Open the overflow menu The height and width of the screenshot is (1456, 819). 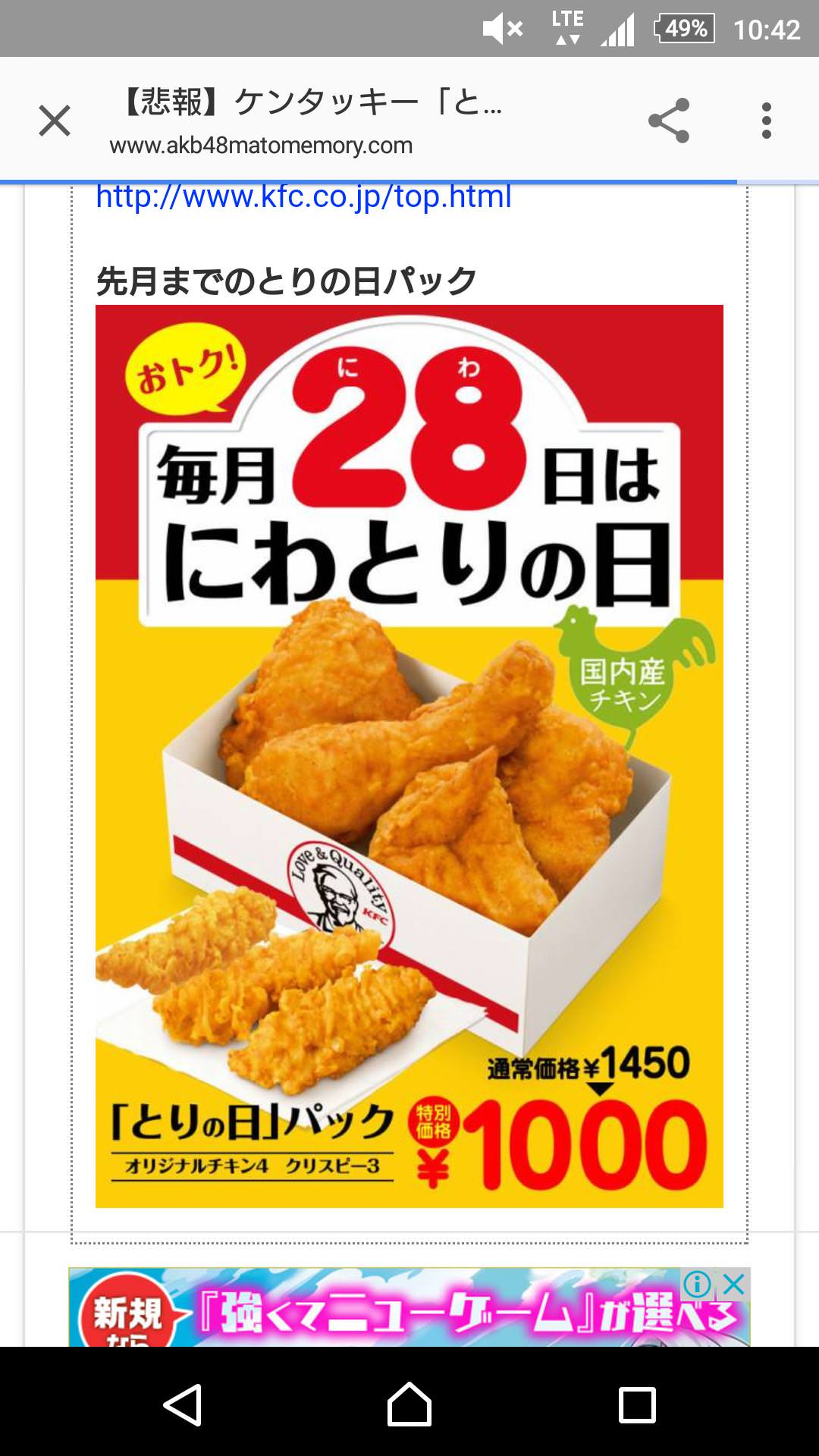coord(767,121)
